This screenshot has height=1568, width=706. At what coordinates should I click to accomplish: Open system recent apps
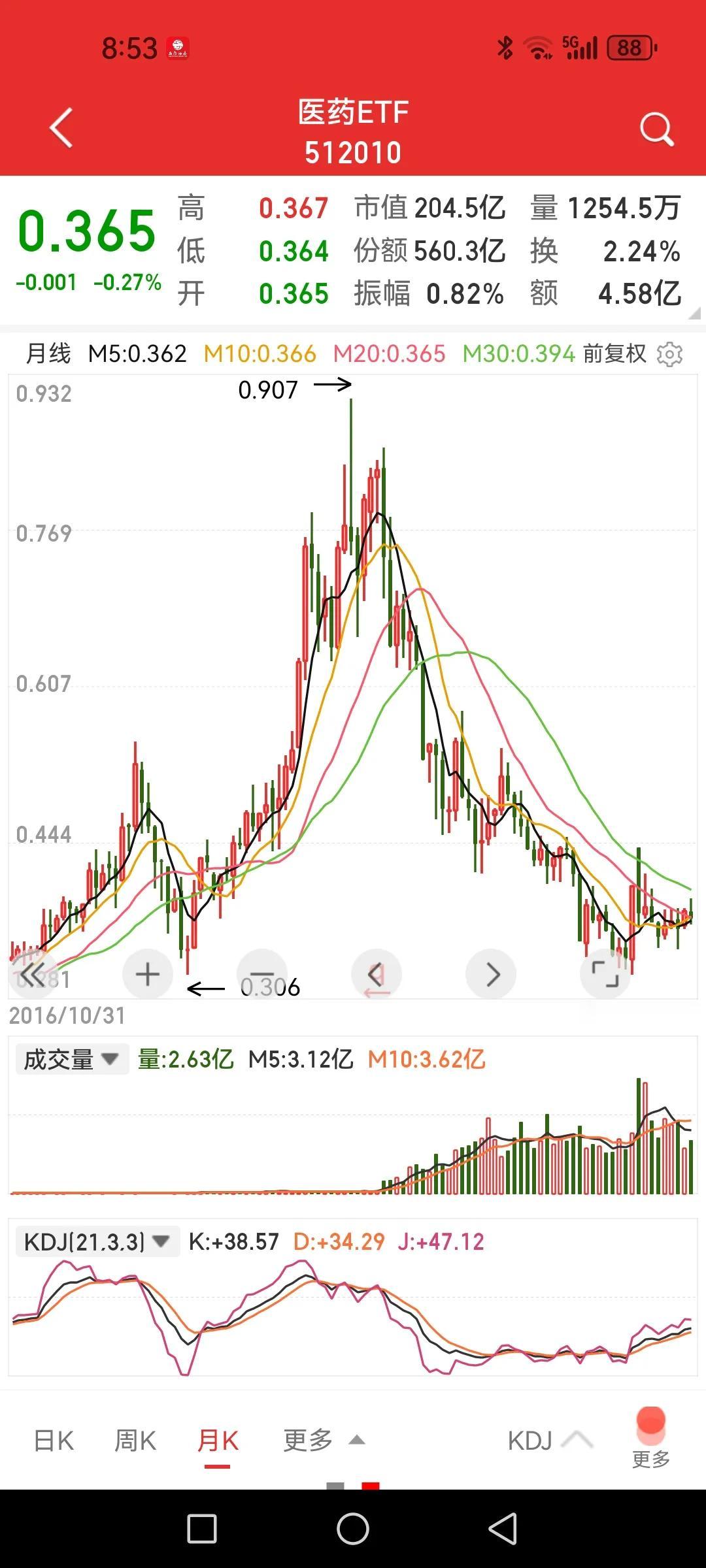(x=202, y=1529)
